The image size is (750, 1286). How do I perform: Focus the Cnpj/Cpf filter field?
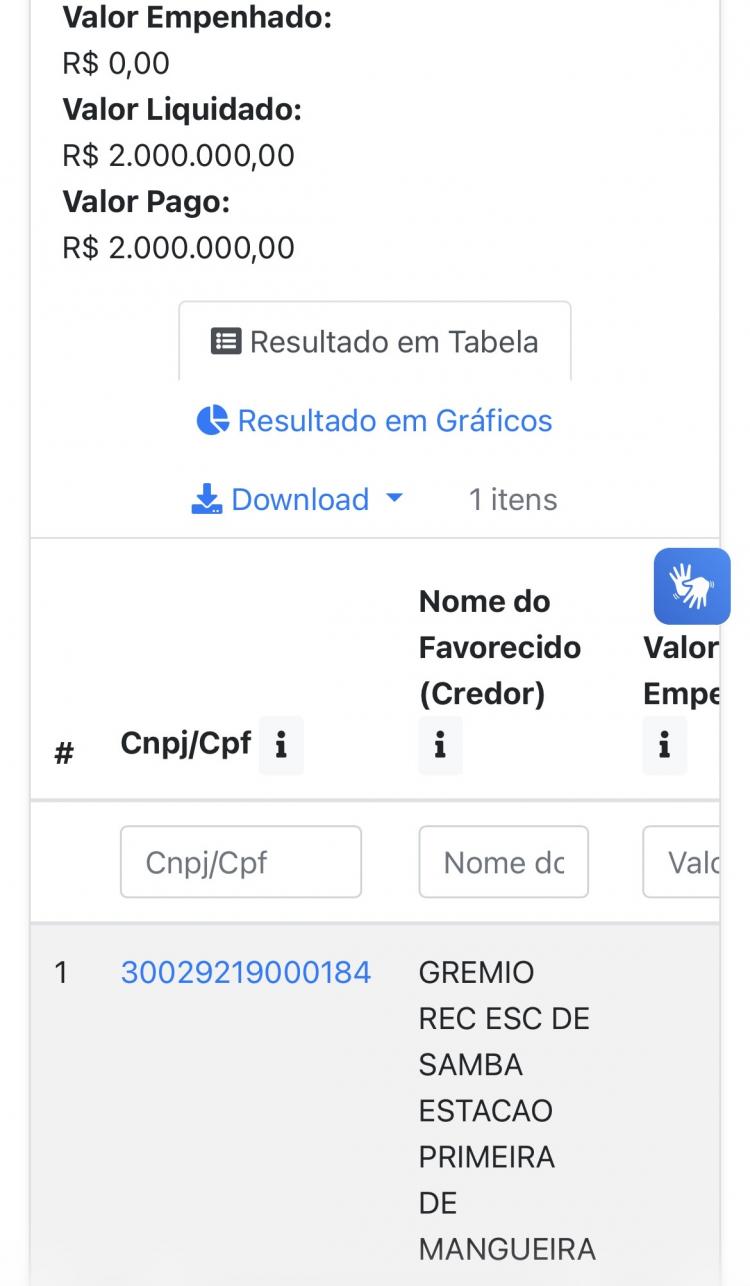pos(240,862)
